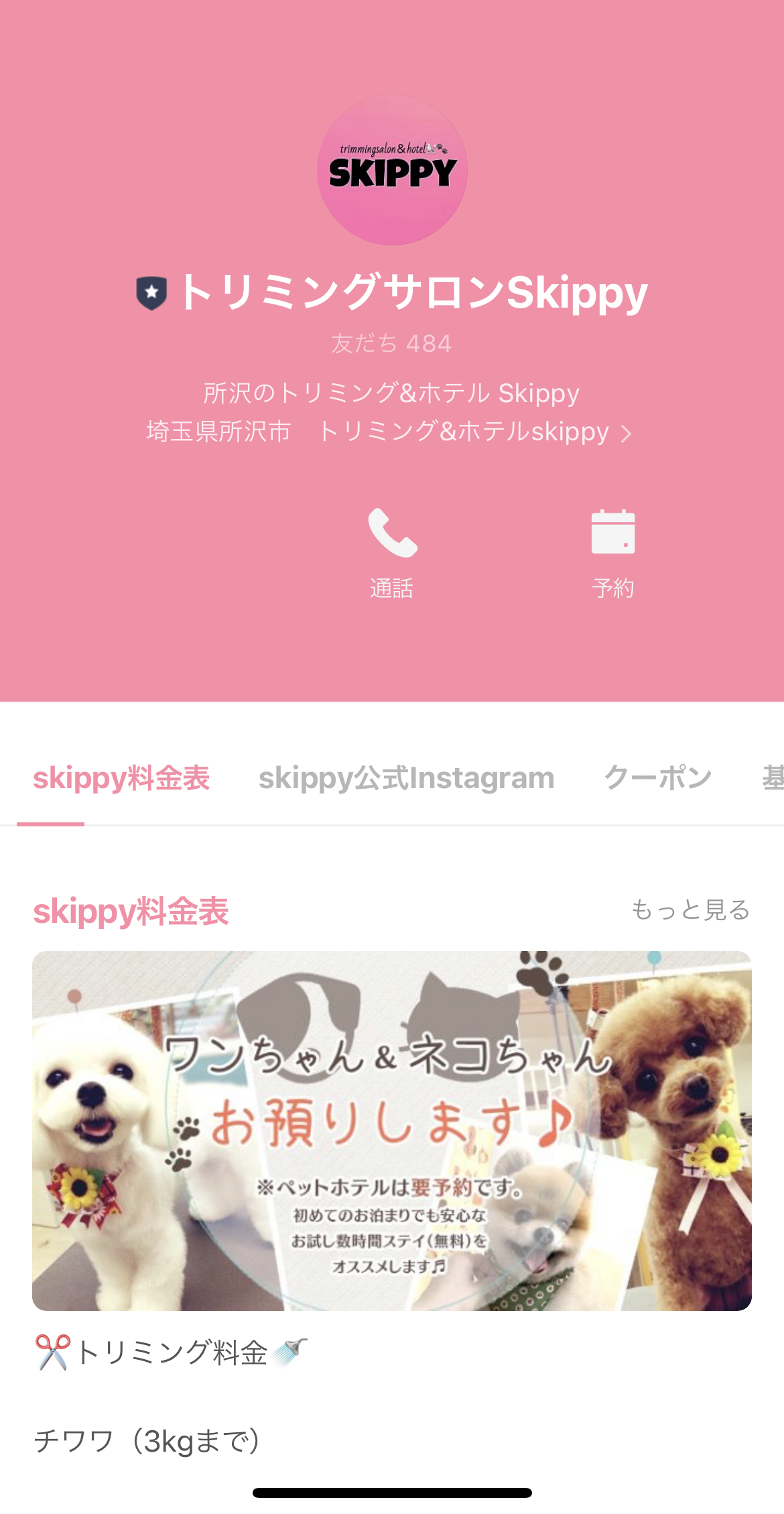The image size is (784, 1514).
Task: Tap もっと見る to see more pricing
Action: click(690, 909)
